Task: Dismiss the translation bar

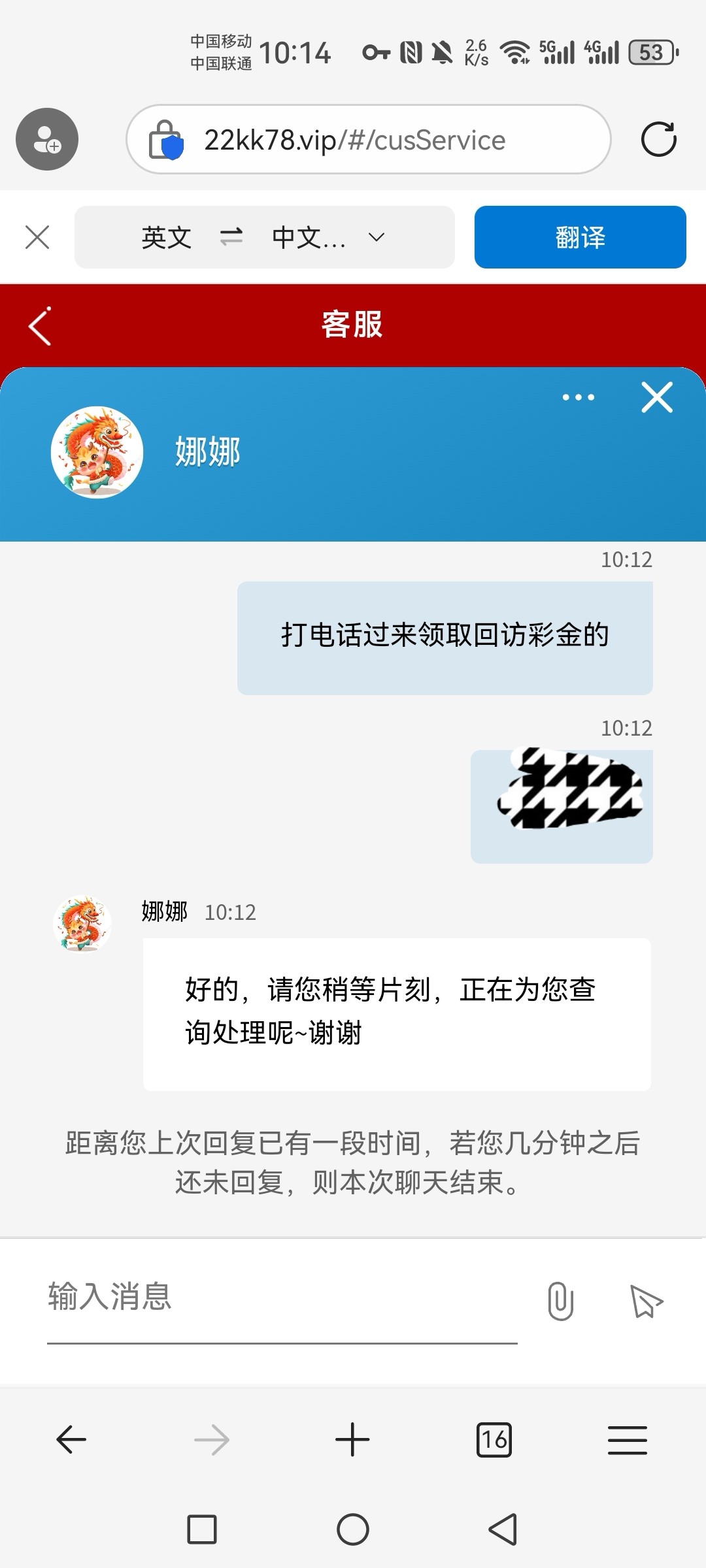Action: pyautogui.click(x=37, y=237)
